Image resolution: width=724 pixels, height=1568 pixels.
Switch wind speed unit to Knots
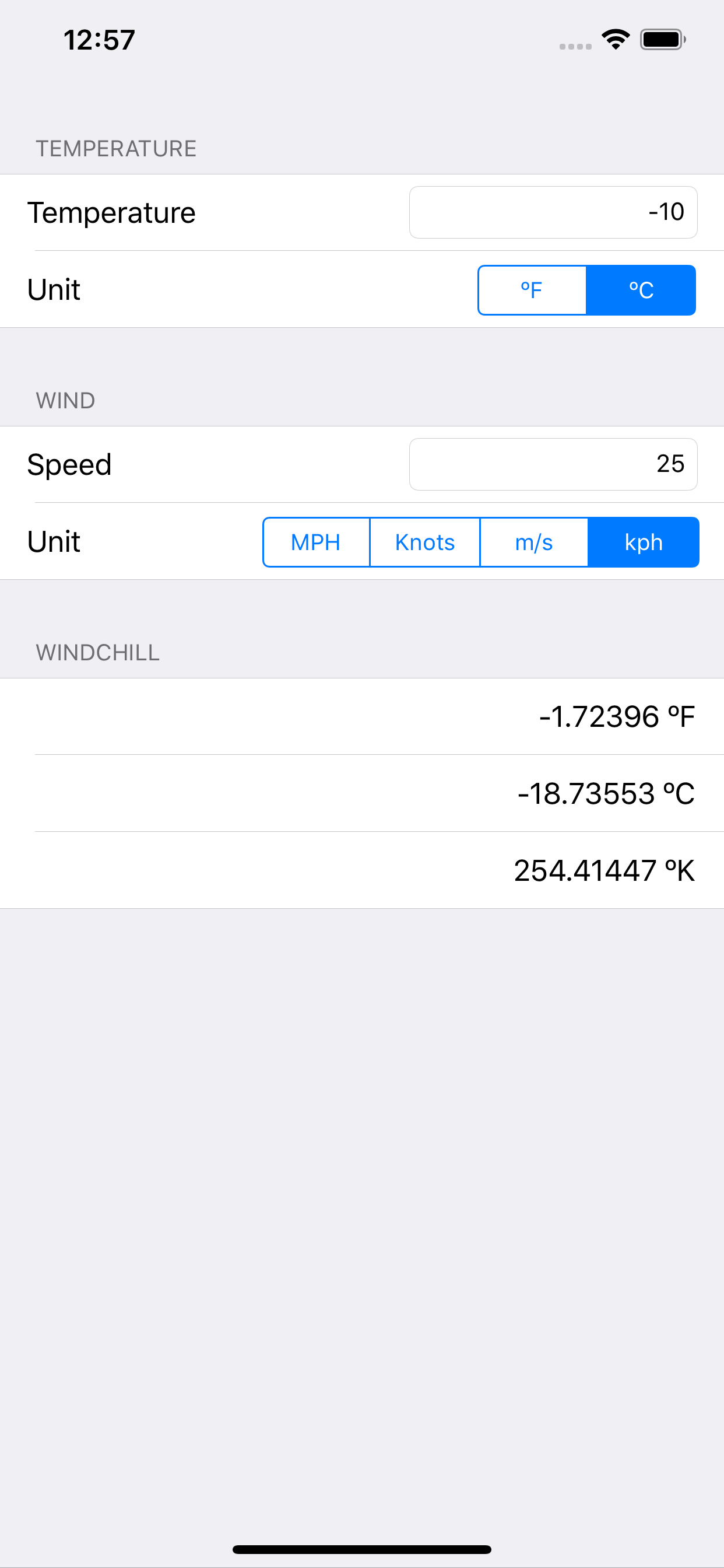coord(424,542)
